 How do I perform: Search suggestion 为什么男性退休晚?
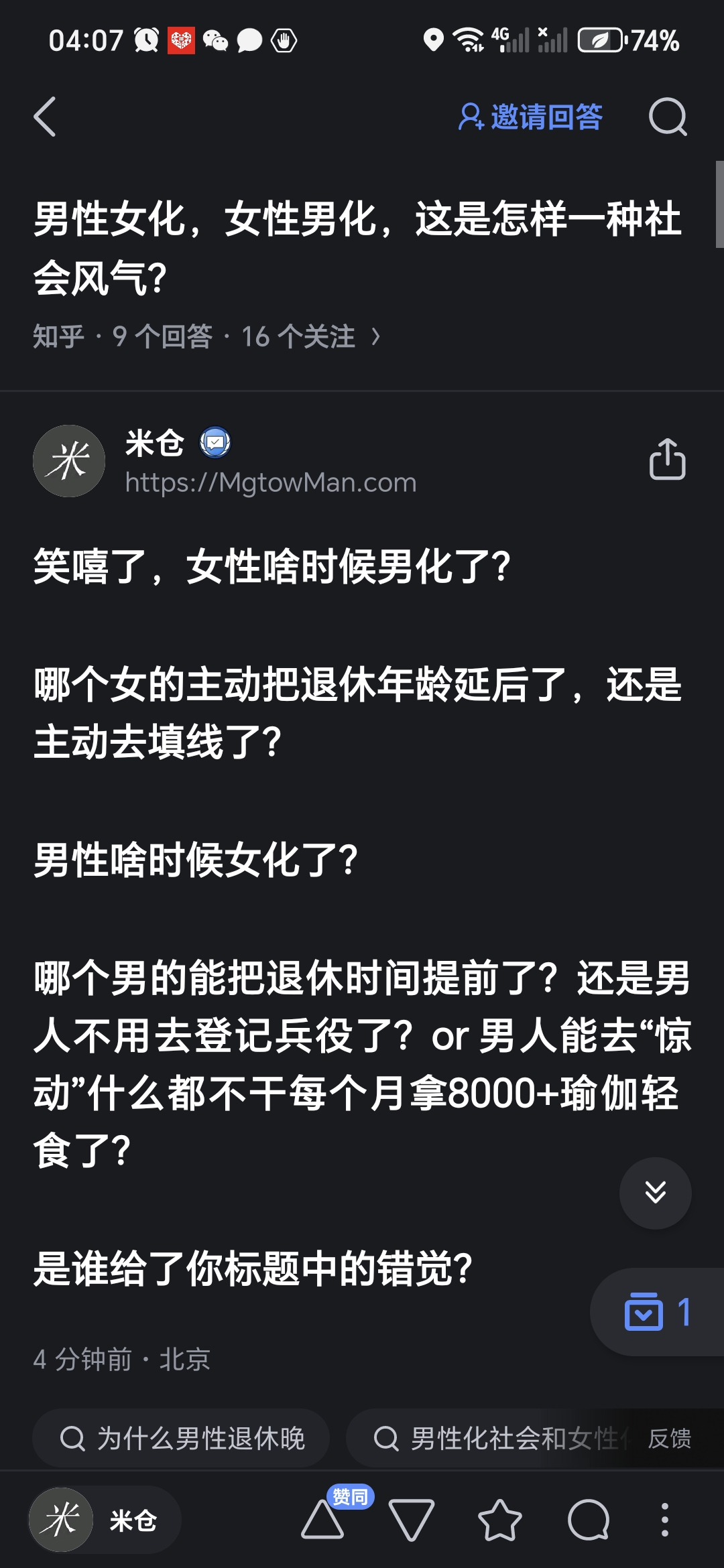pyautogui.click(x=182, y=1439)
